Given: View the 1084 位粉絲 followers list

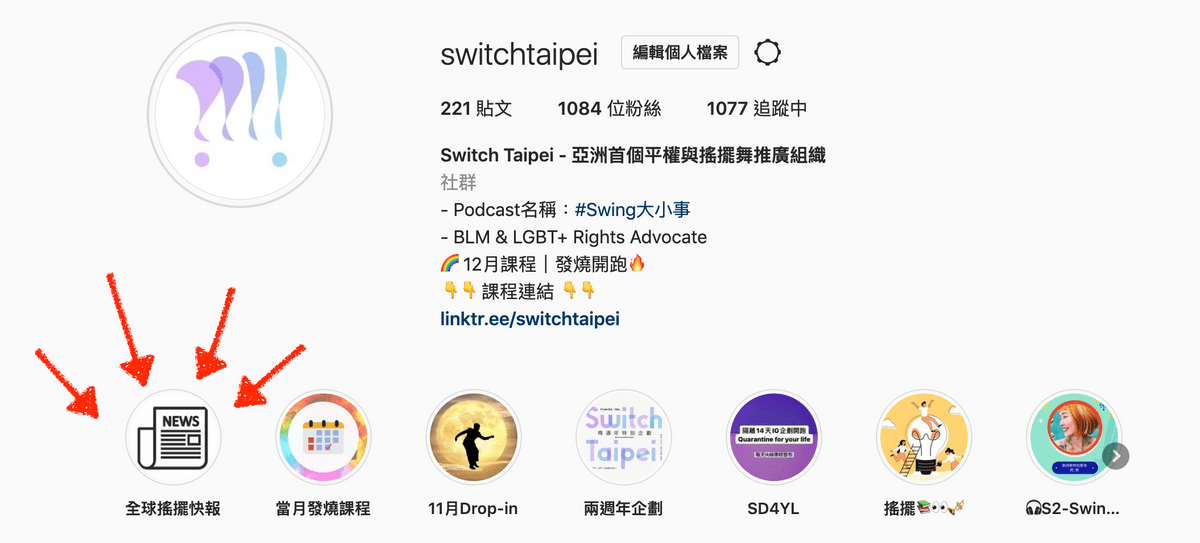Looking at the screenshot, I should click(x=609, y=108).
